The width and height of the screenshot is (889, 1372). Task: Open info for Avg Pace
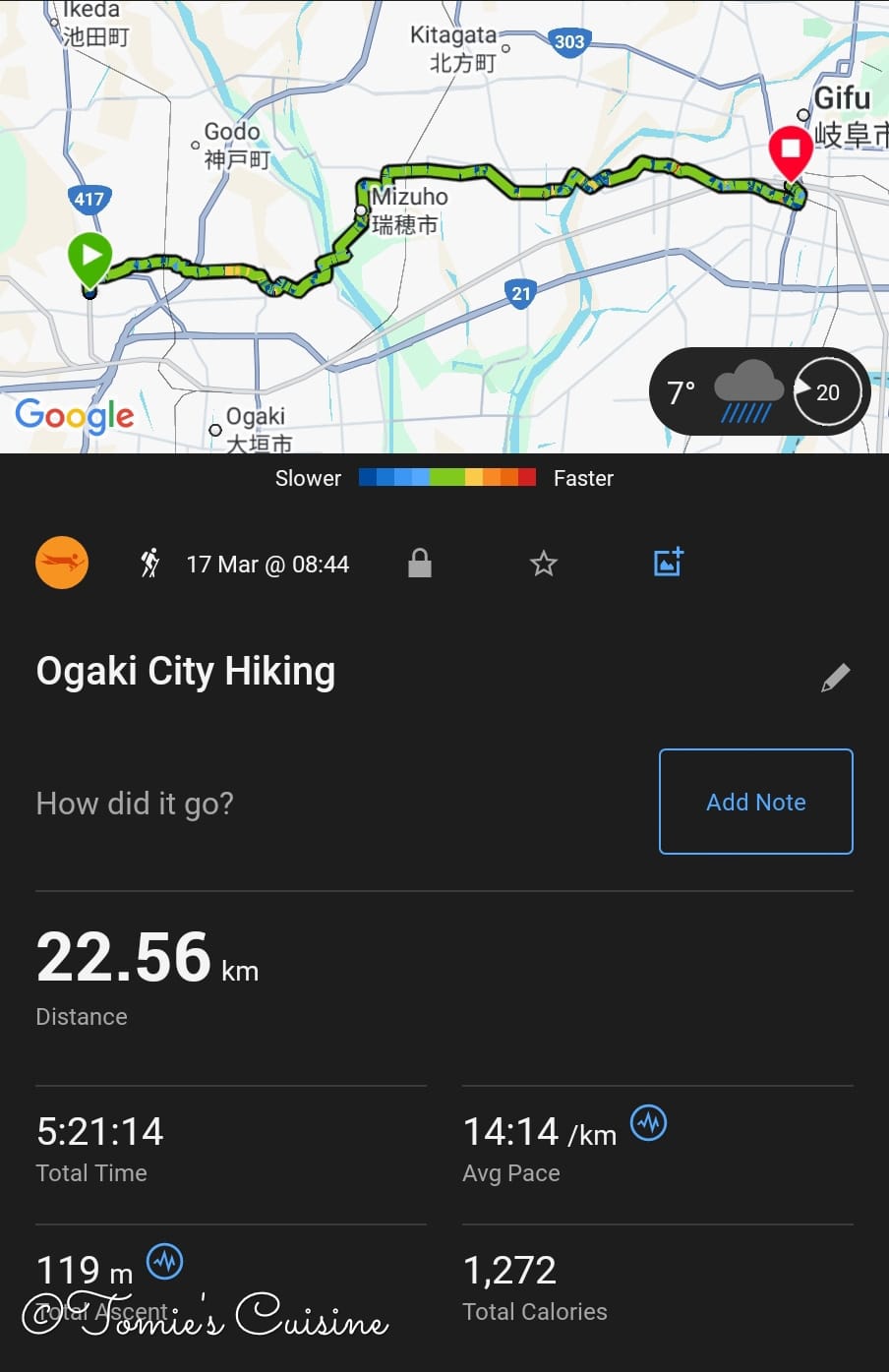(648, 1122)
